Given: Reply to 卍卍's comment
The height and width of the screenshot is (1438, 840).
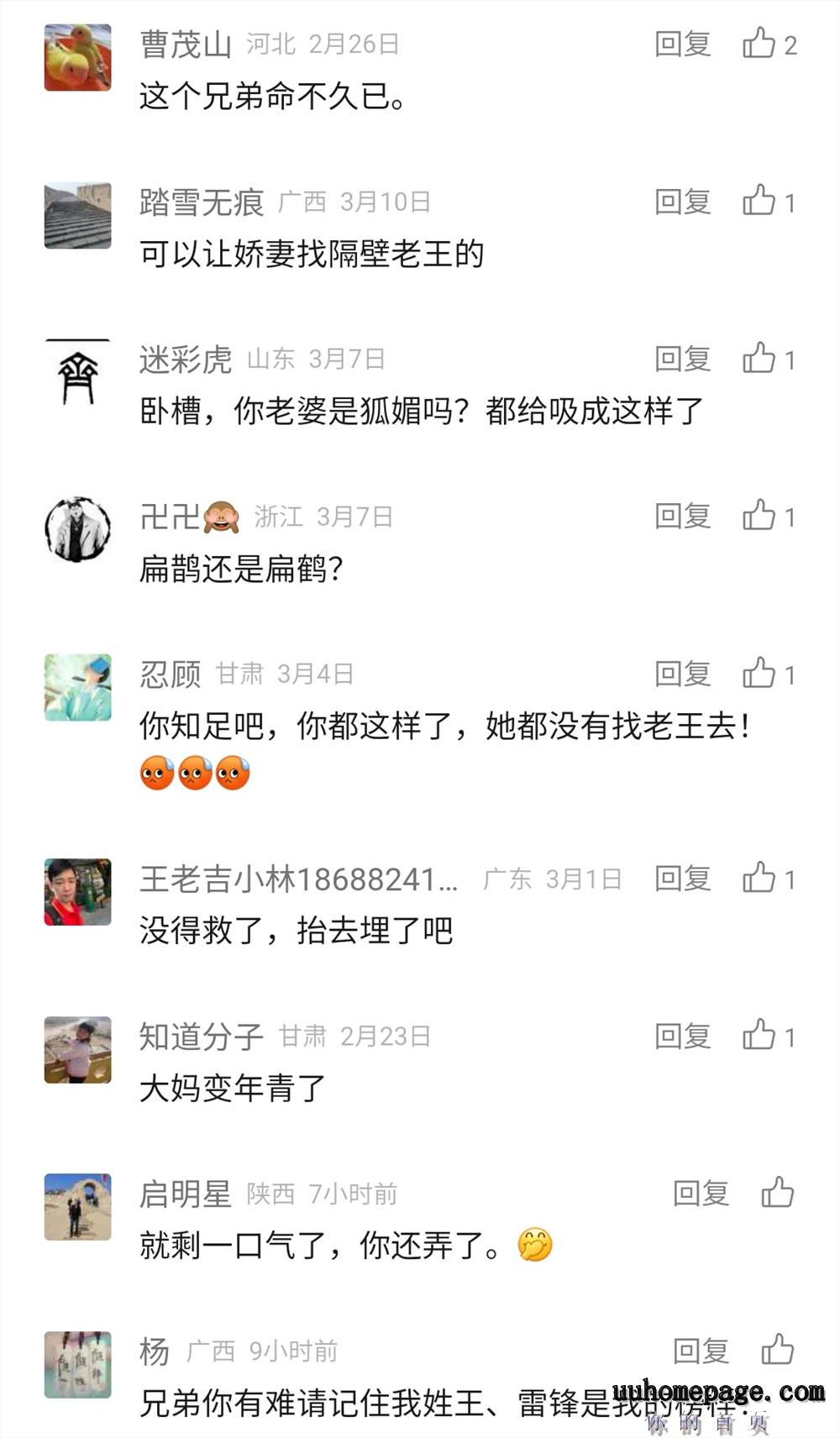Looking at the screenshot, I should click(682, 517).
